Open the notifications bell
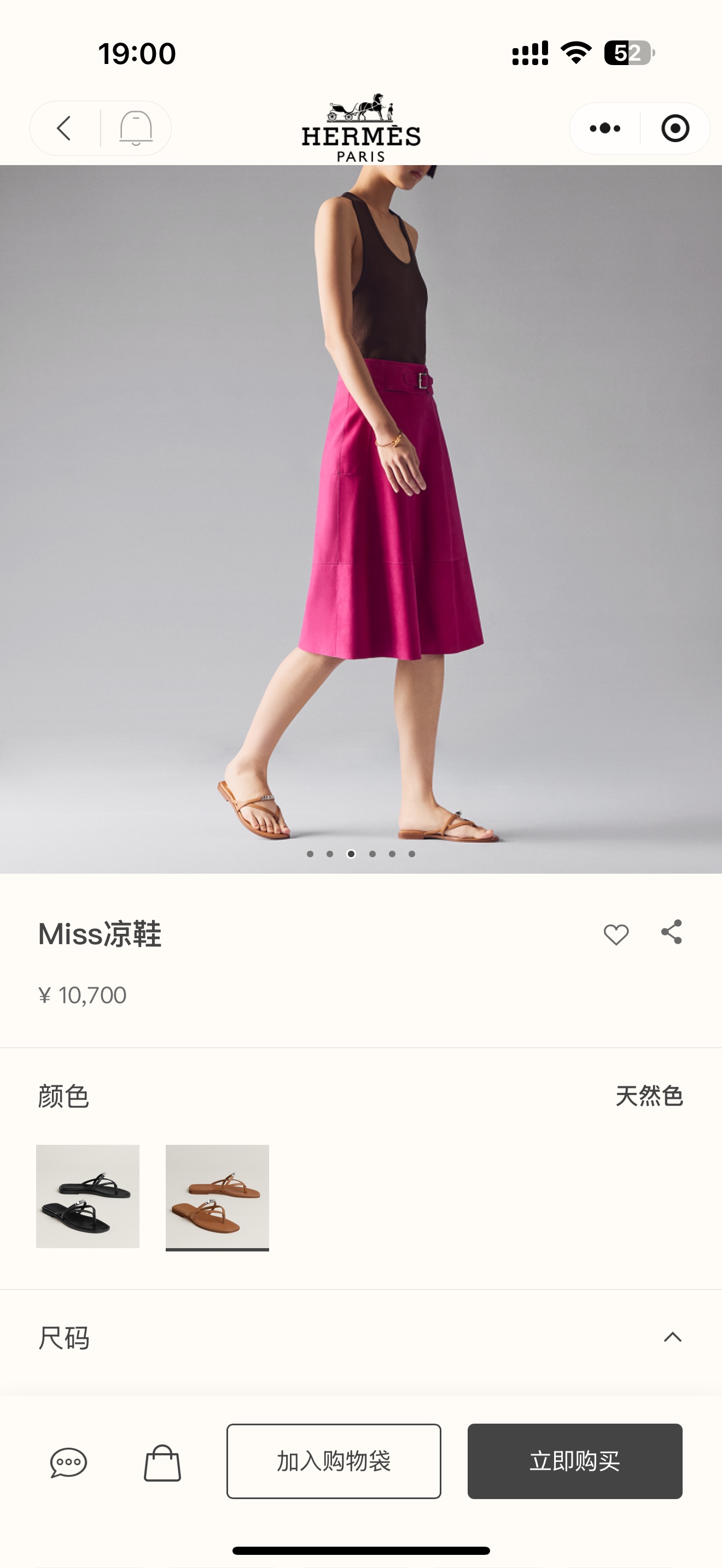 136,128
